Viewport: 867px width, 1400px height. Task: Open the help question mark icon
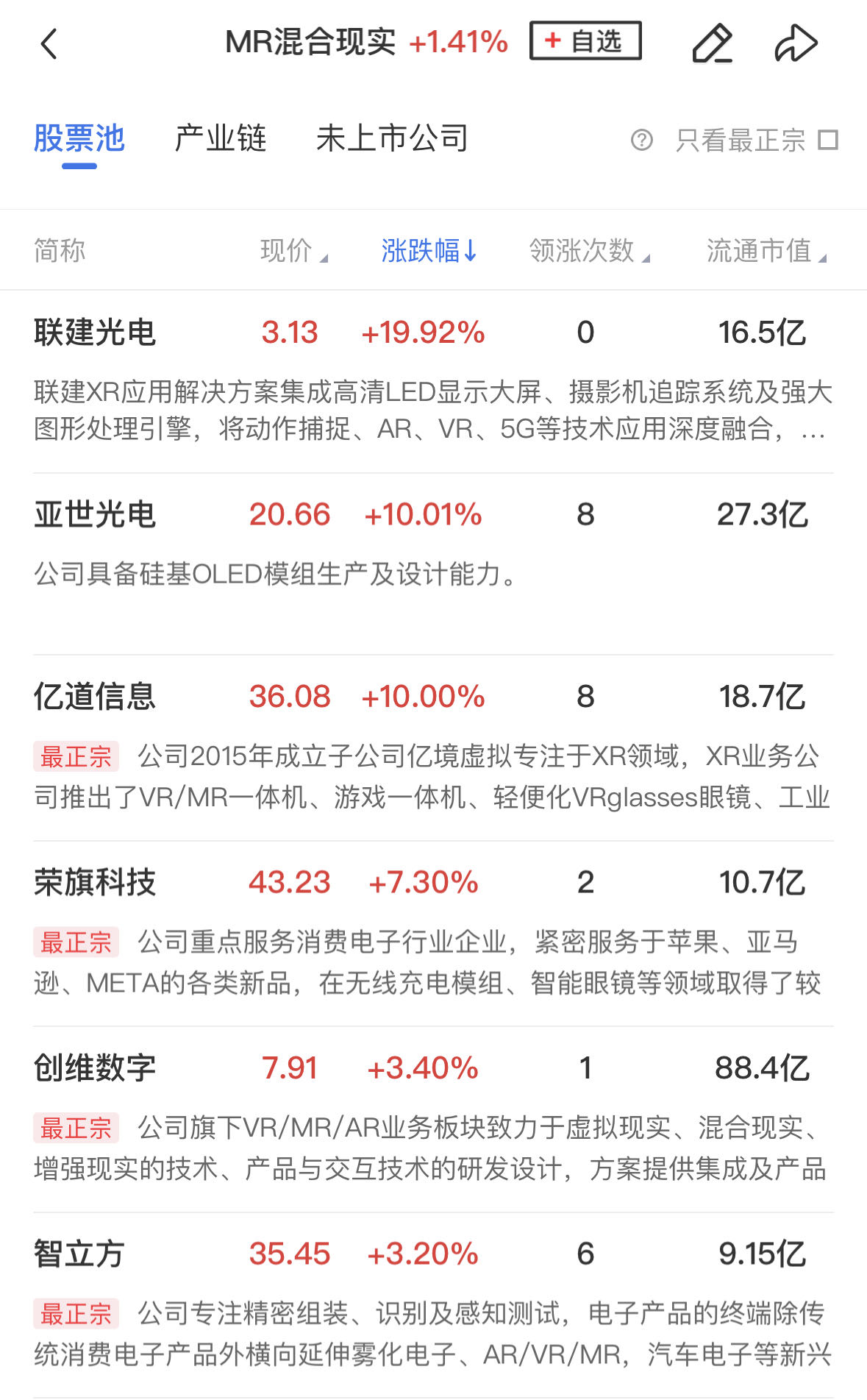(642, 140)
